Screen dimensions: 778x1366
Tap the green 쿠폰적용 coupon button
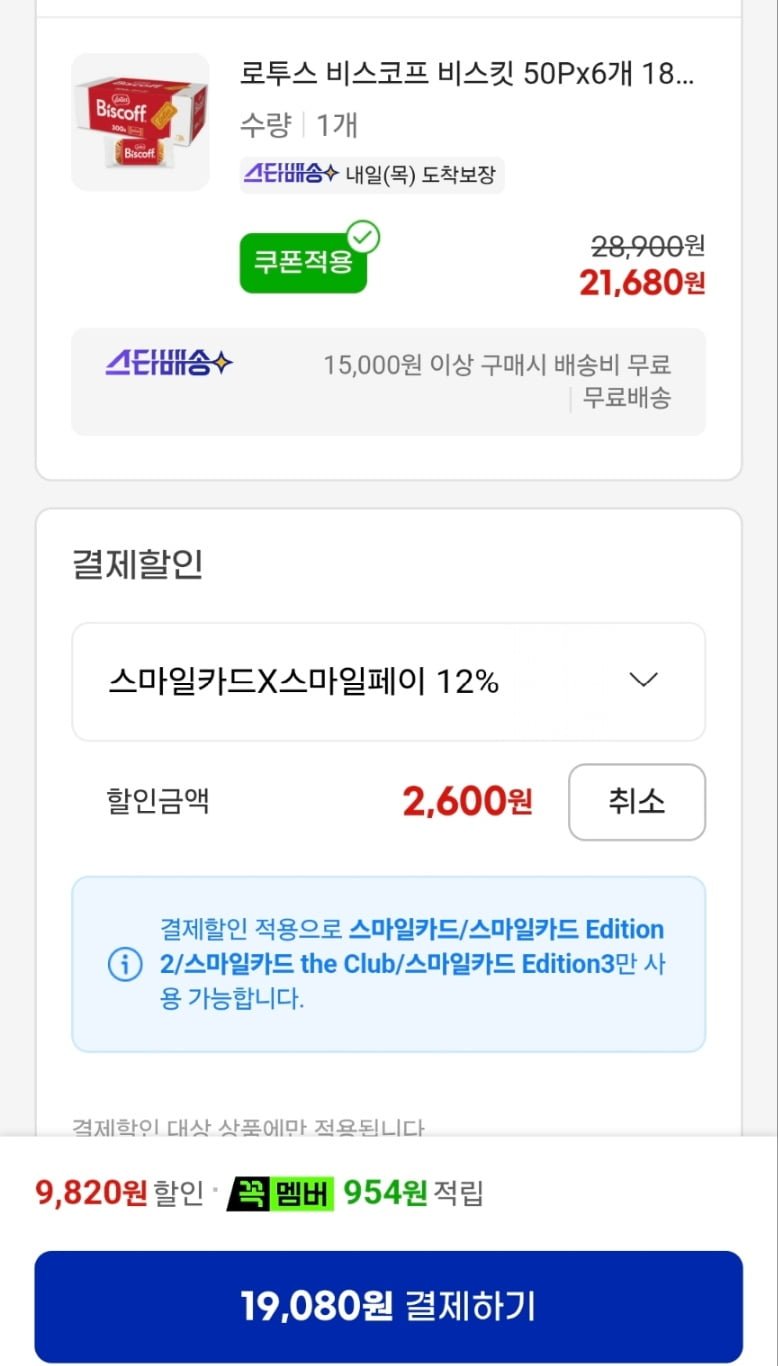(304, 262)
